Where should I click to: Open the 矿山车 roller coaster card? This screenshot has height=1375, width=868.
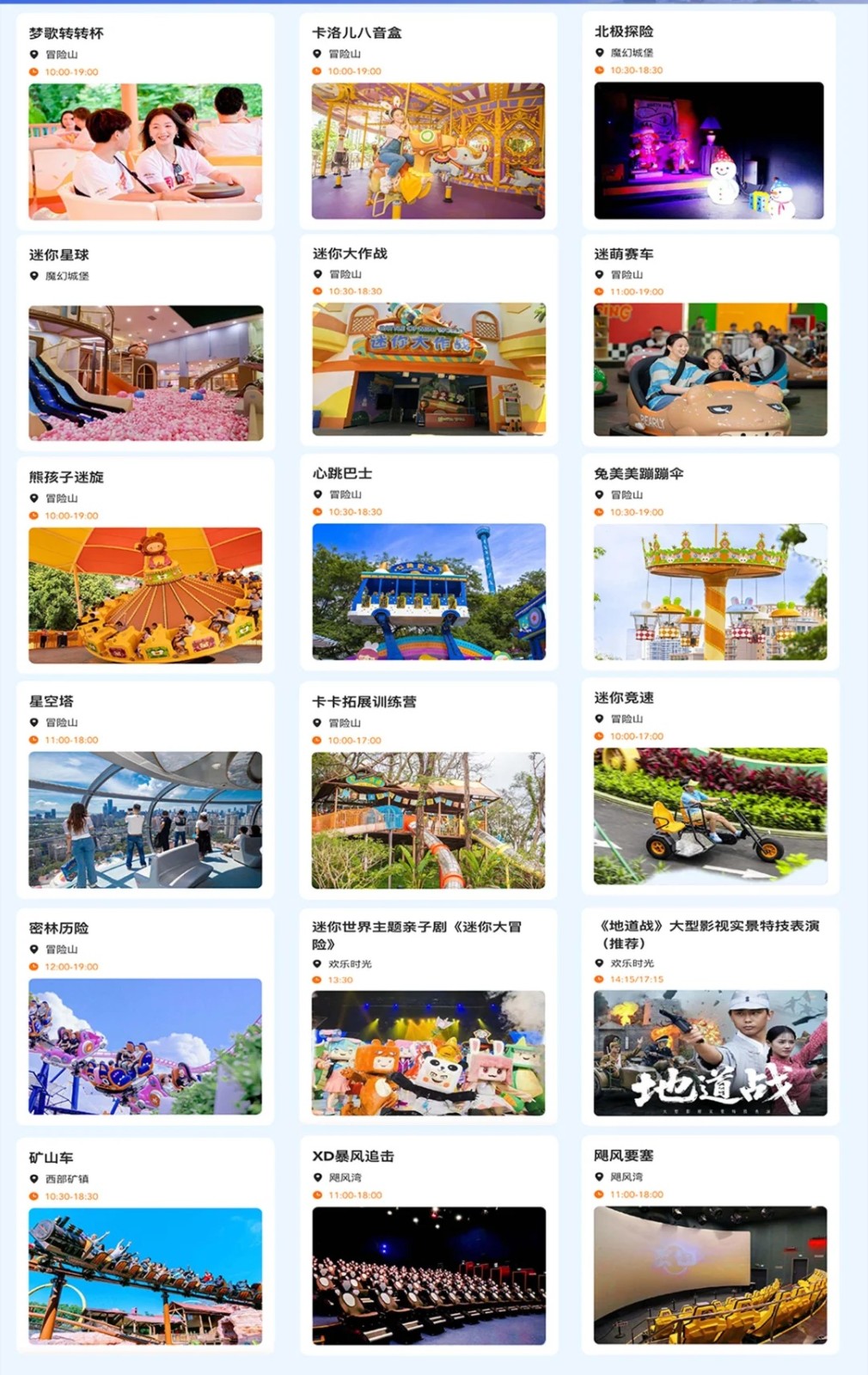click(145, 1275)
